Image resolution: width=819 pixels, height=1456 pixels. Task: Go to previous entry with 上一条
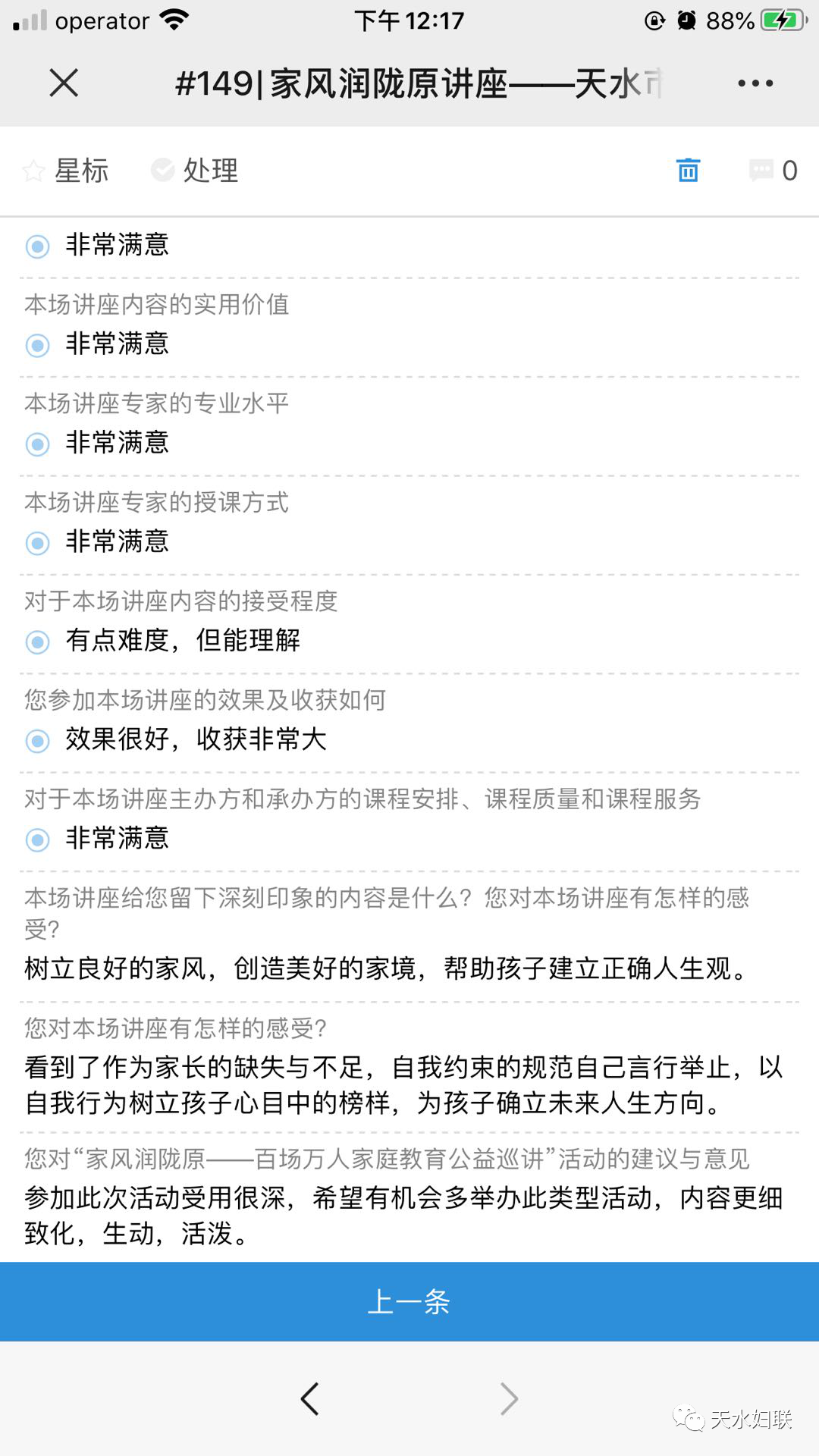(409, 1301)
